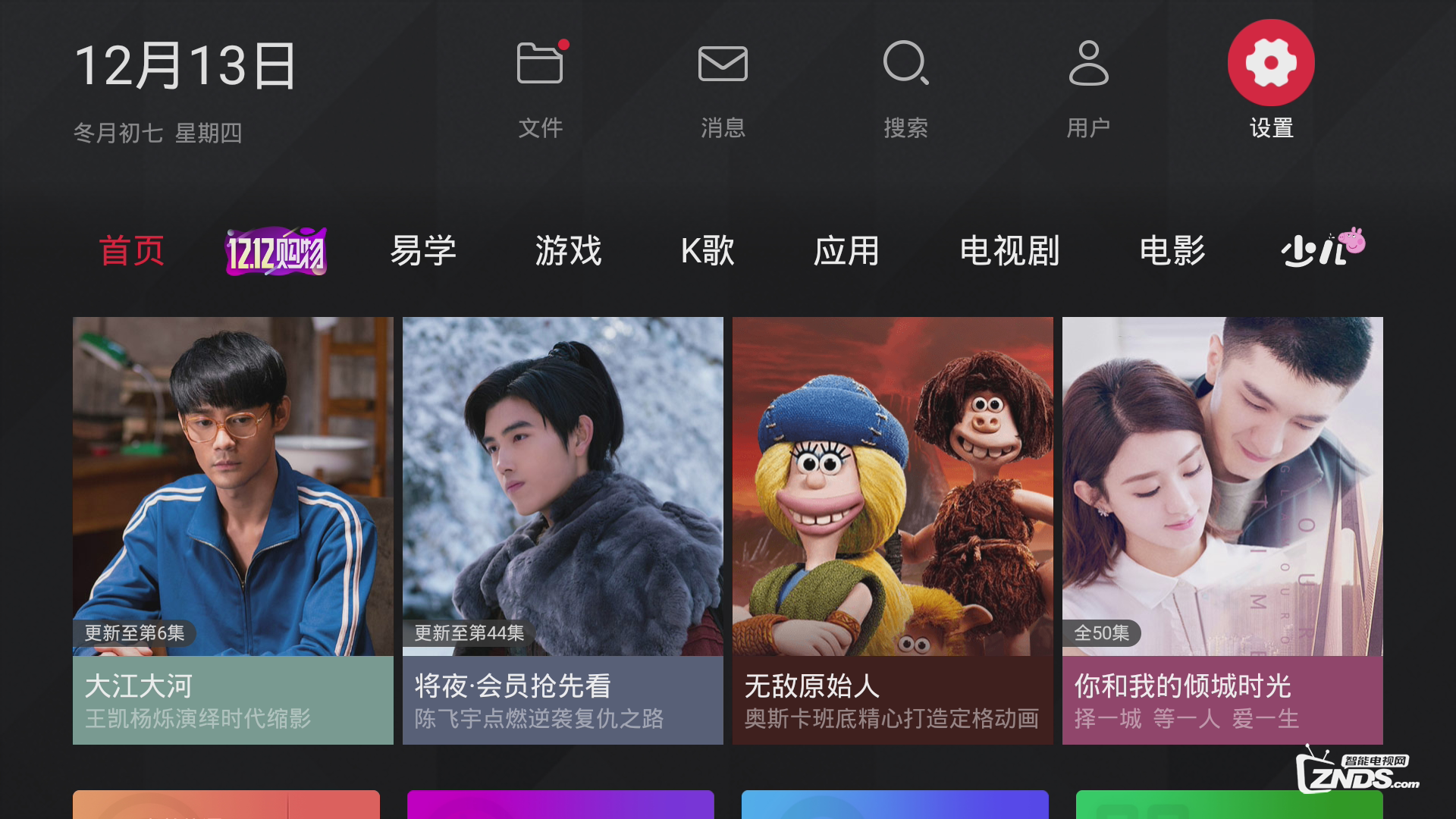Open the 文件 files icon
This screenshot has height=819, width=1456.
tap(540, 64)
